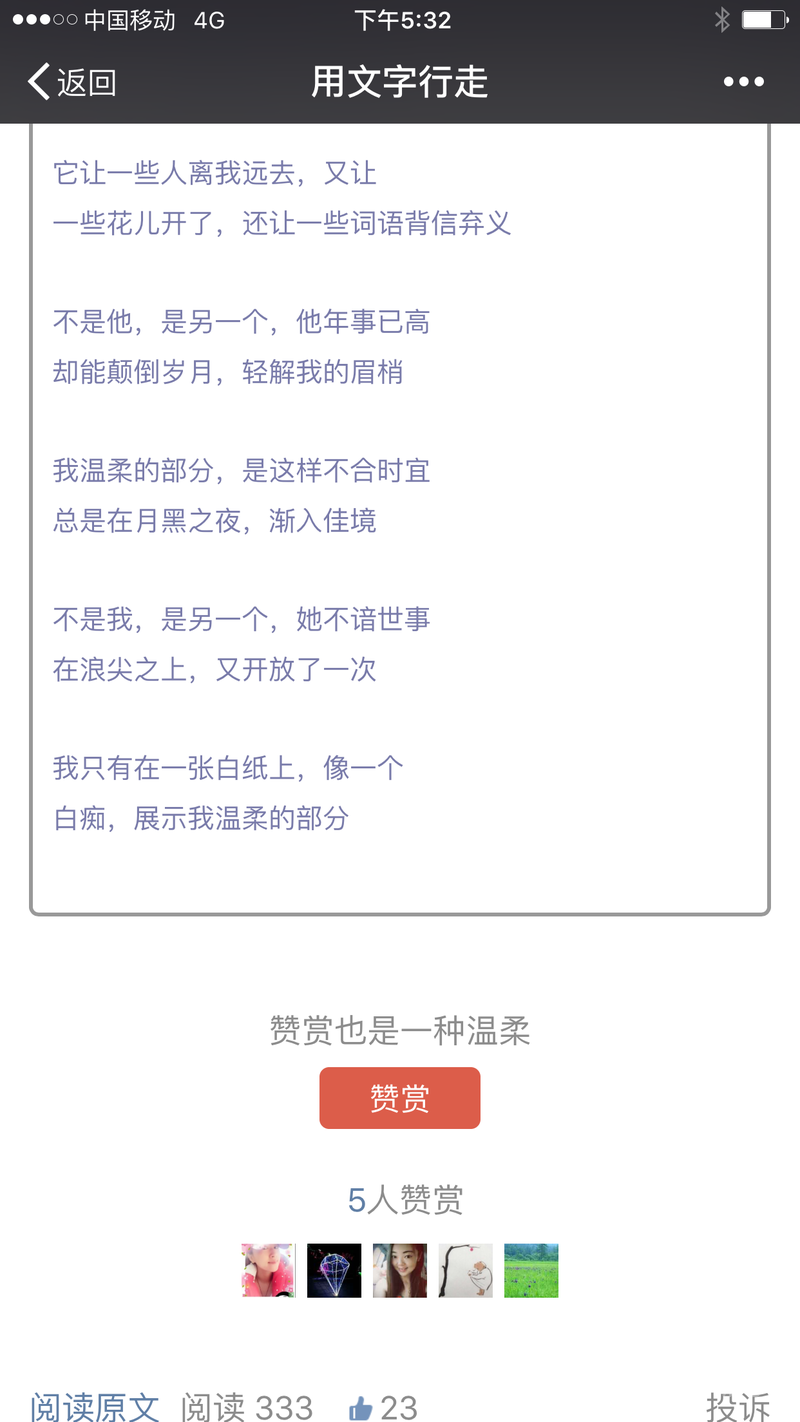This screenshot has height=1422, width=800.
Task: Open the three-dot overflow menu
Action: (x=743, y=82)
